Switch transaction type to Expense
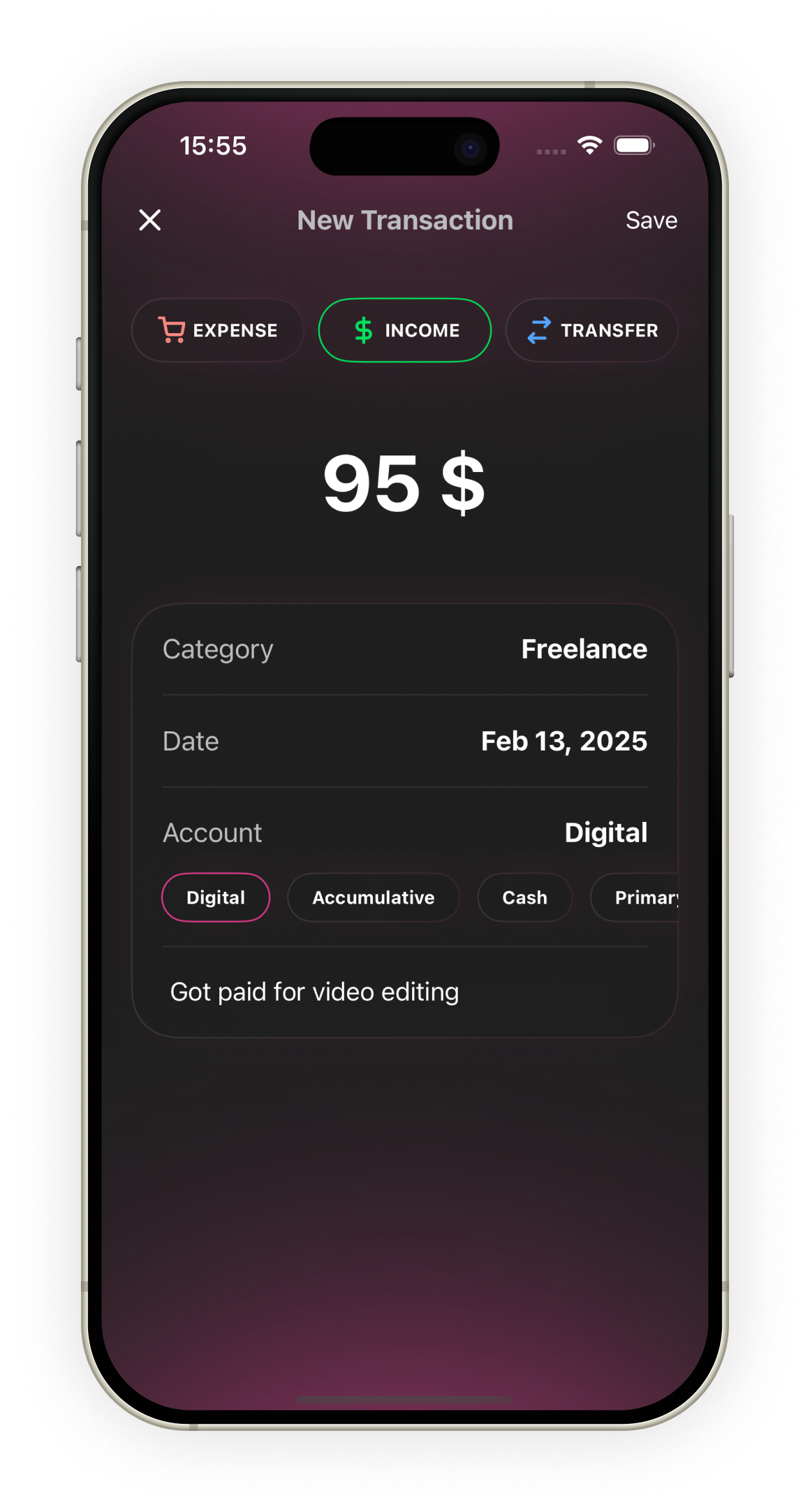Screen dimensions: 810x1512 tap(218, 331)
